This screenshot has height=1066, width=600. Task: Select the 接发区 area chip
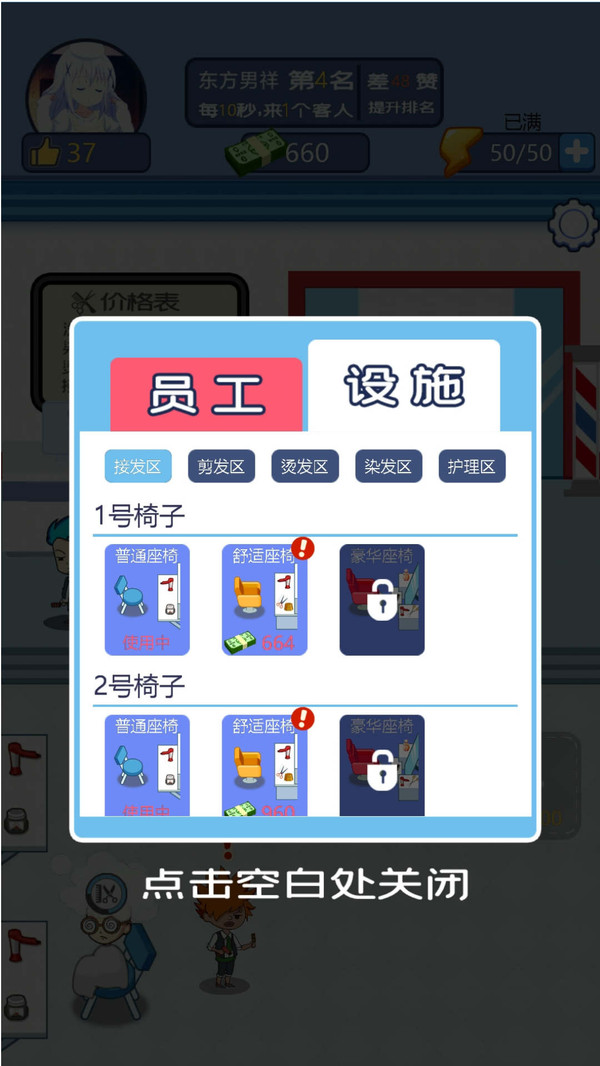click(x=138, y=467)
